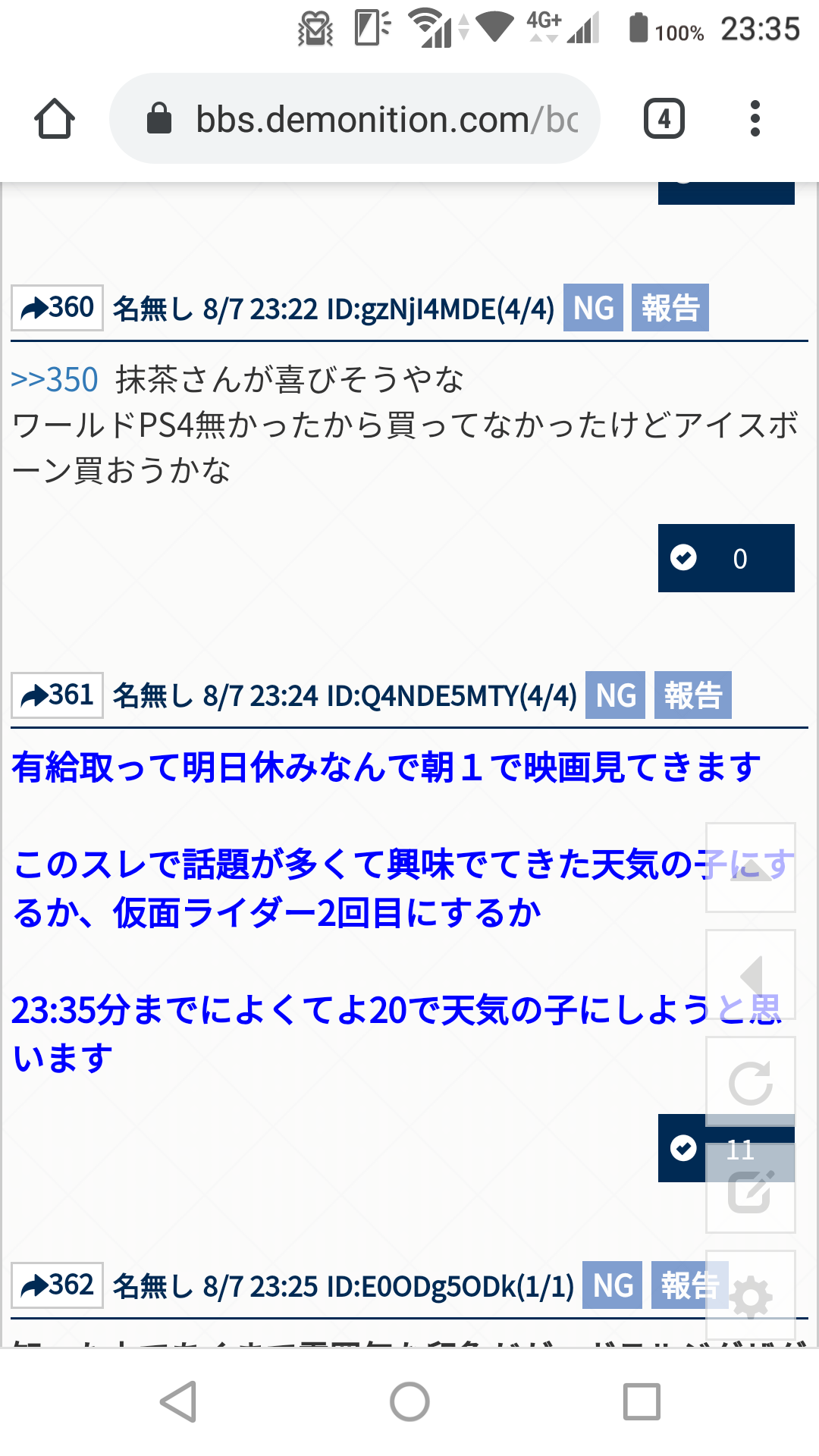The image size is (819, 1456).
Task: Reload the thread with the refresh button
Action: click(x=750, y=1082)
